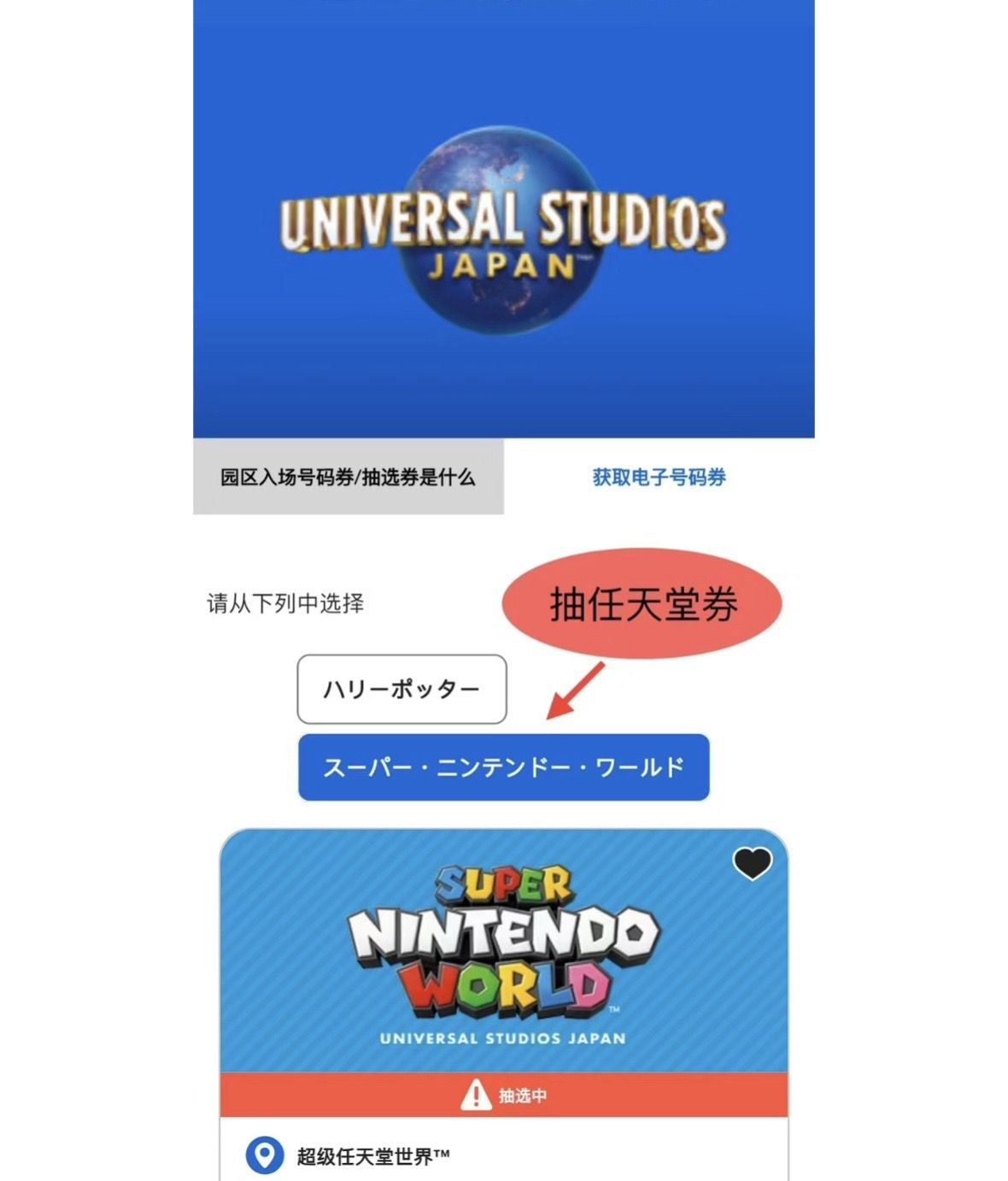Switch to the 园区入场号码券/抽选券是什么 tab
1008x1181 pixels.
tap(348, 477)
